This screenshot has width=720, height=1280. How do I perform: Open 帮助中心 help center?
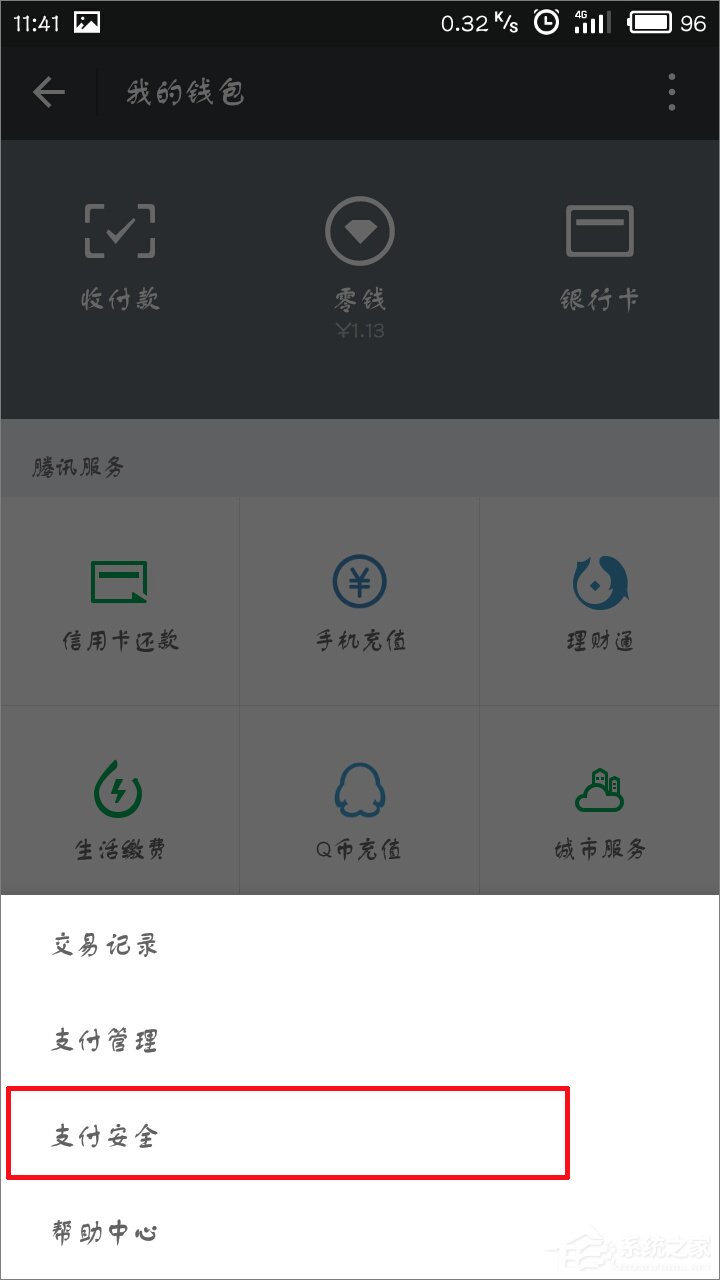pyautogui.click(x=105, y=1232)
